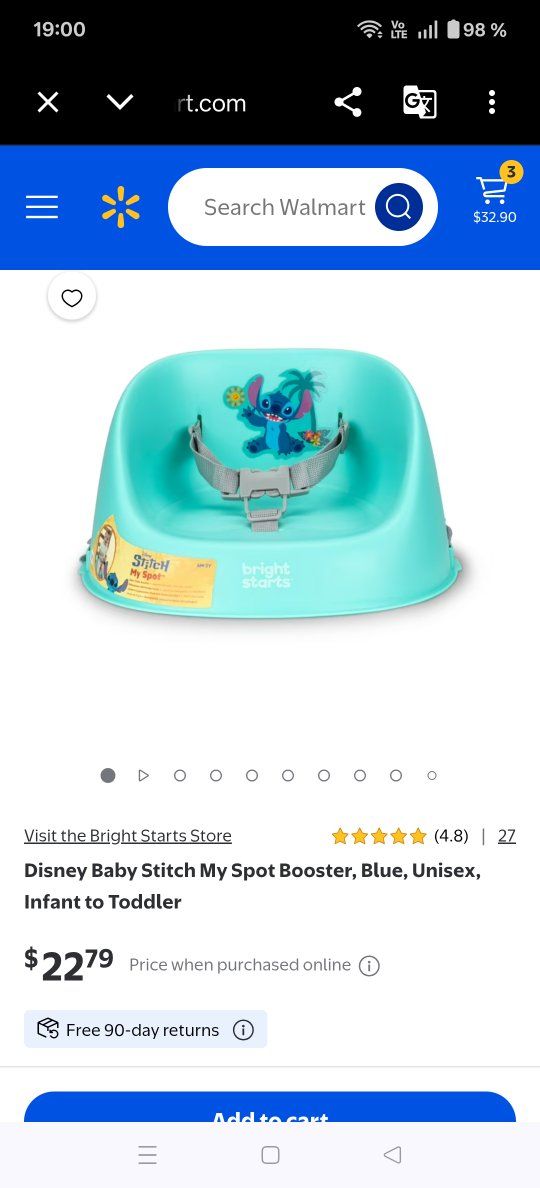The image size is (540, 1188).
Task: Open the Stitch booster product image
Action: [270, 485]
